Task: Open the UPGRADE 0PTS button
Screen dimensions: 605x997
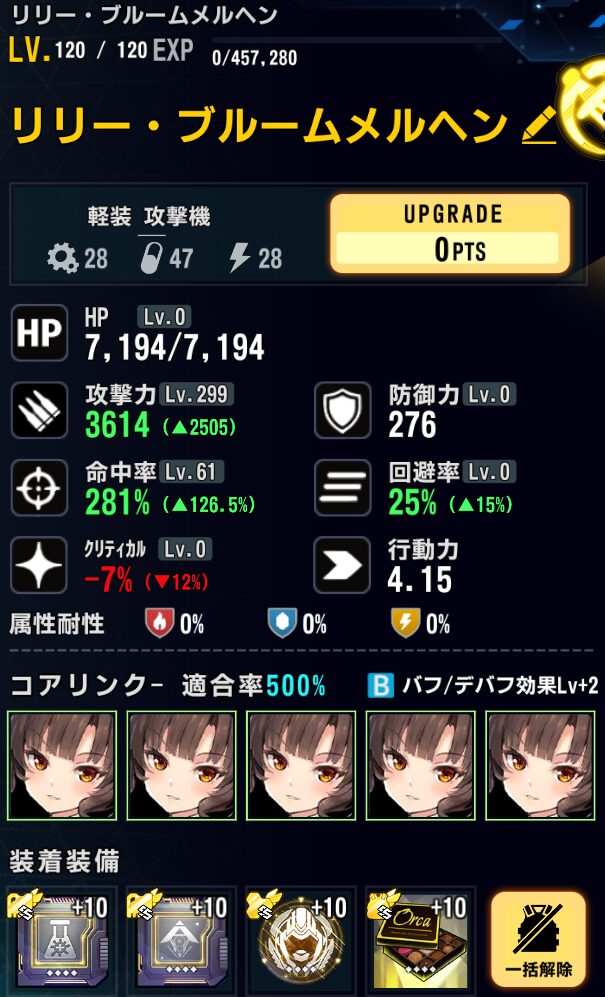Action: pyautogui.click(x=450, y=234)
